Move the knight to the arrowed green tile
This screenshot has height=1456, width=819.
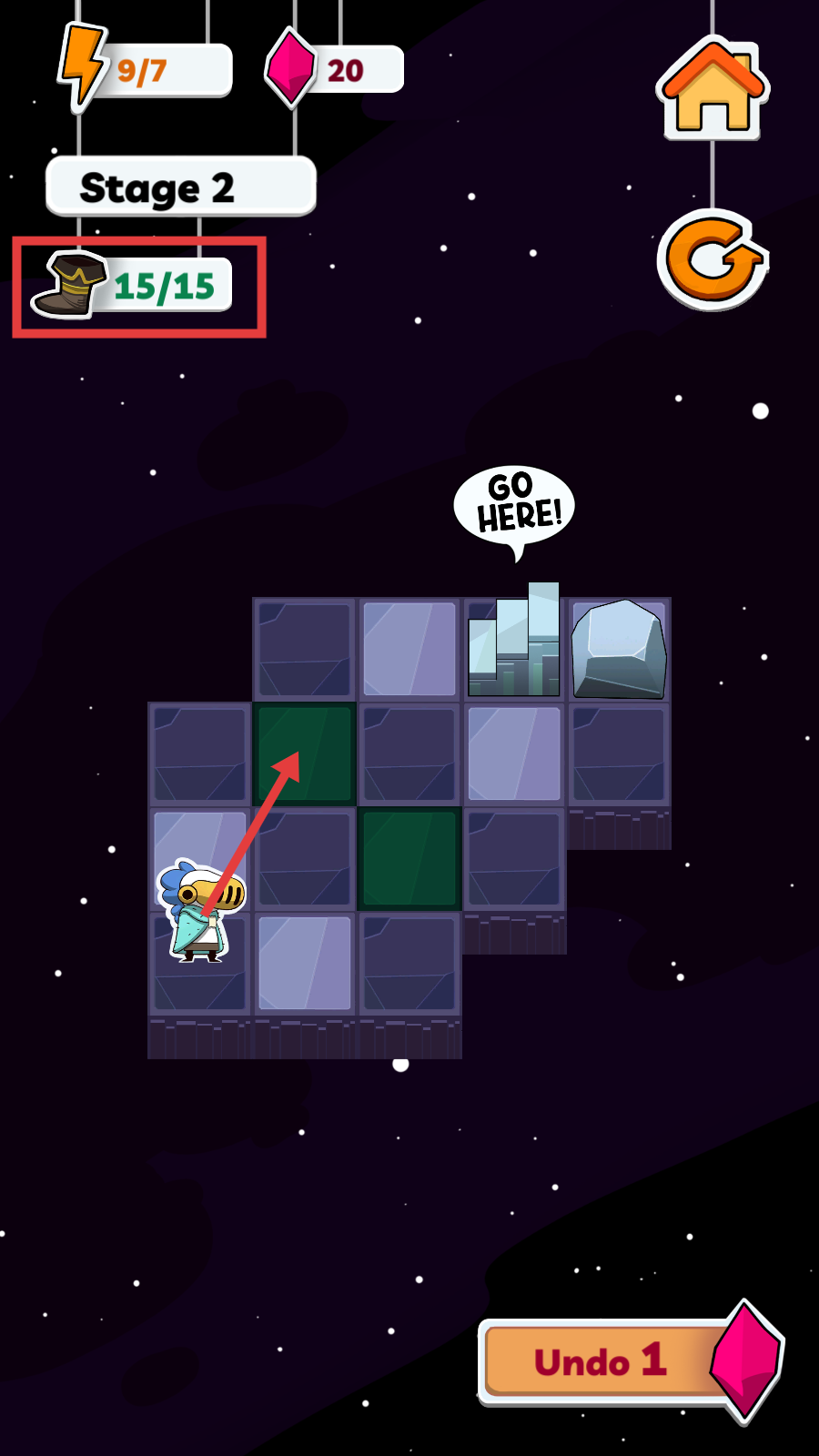(305, 754)
